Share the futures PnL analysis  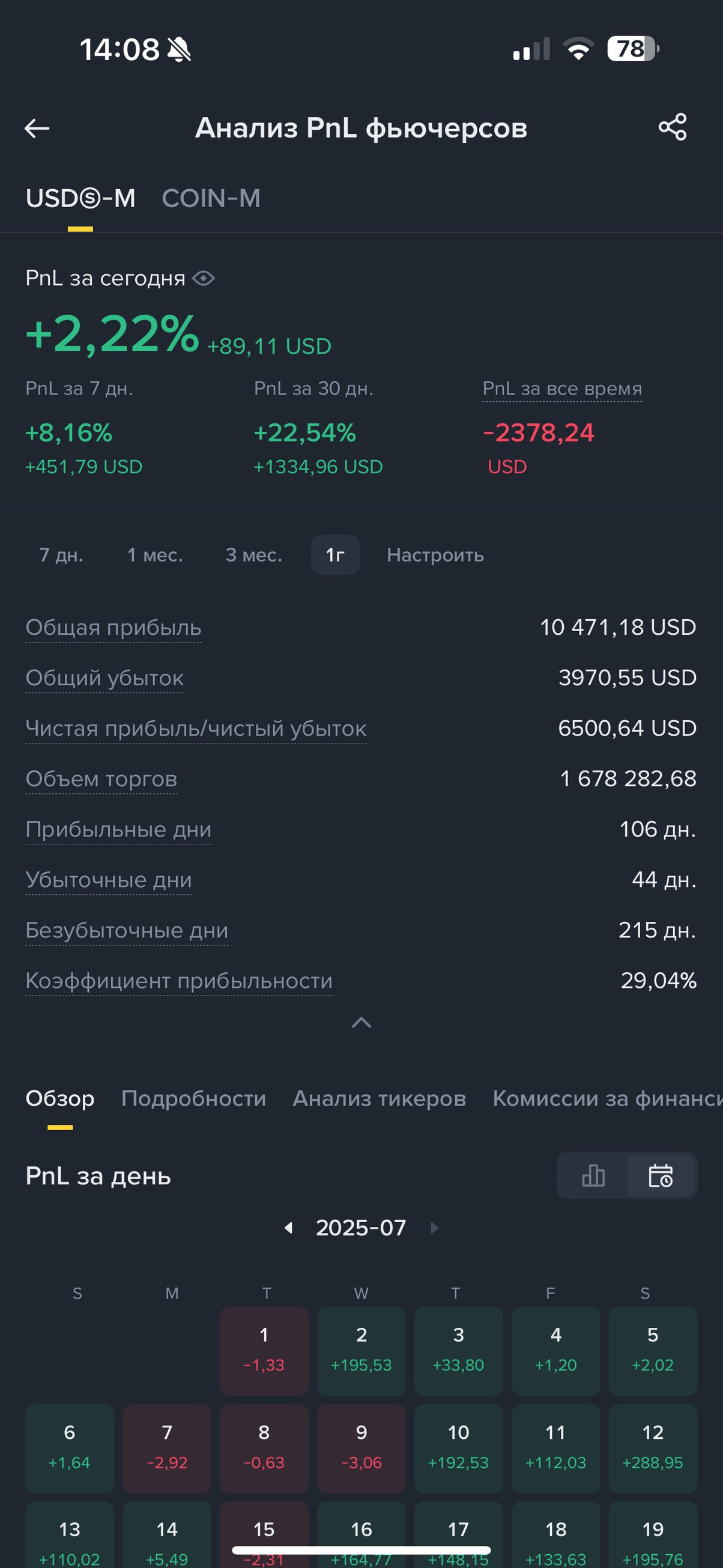tap(673, 127)
